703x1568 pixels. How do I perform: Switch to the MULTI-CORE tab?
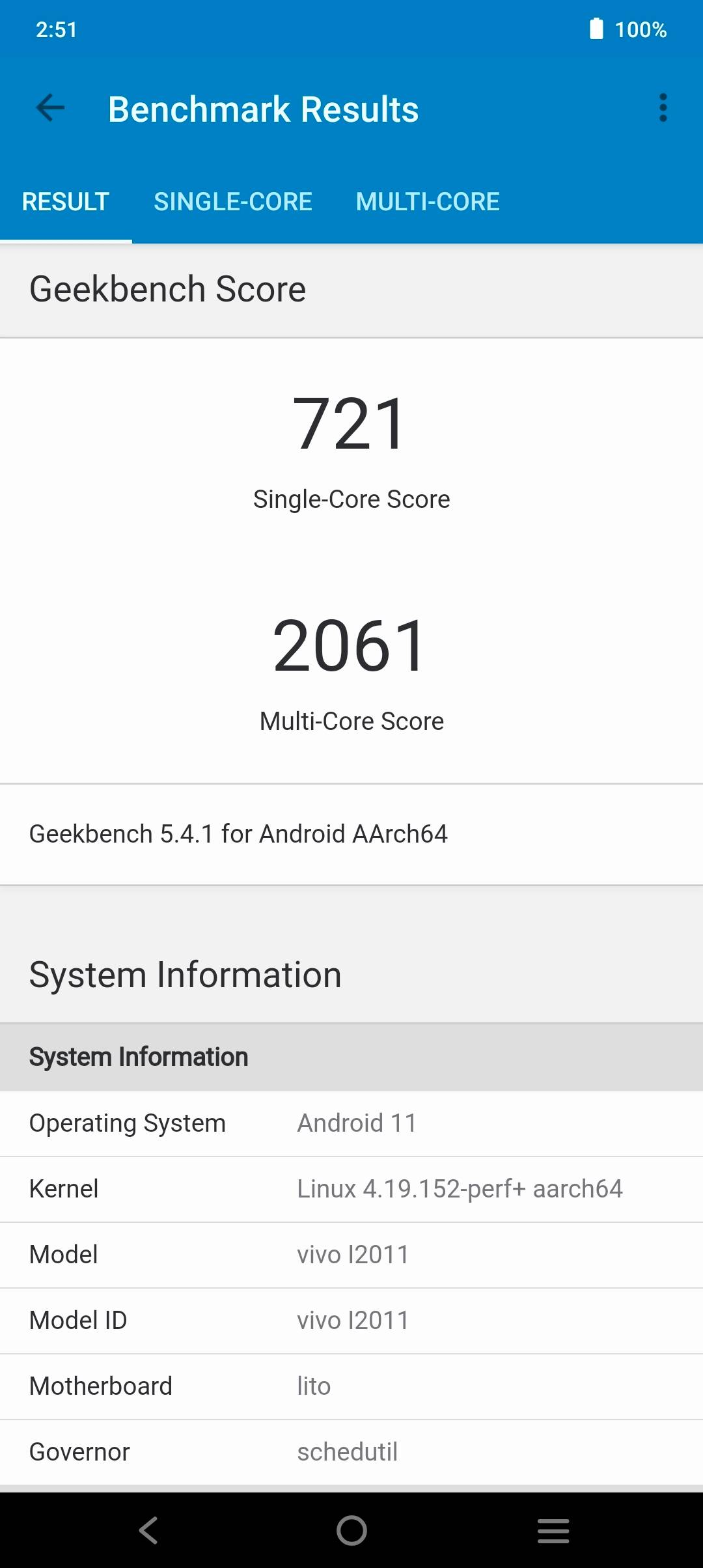pos(428,202)
